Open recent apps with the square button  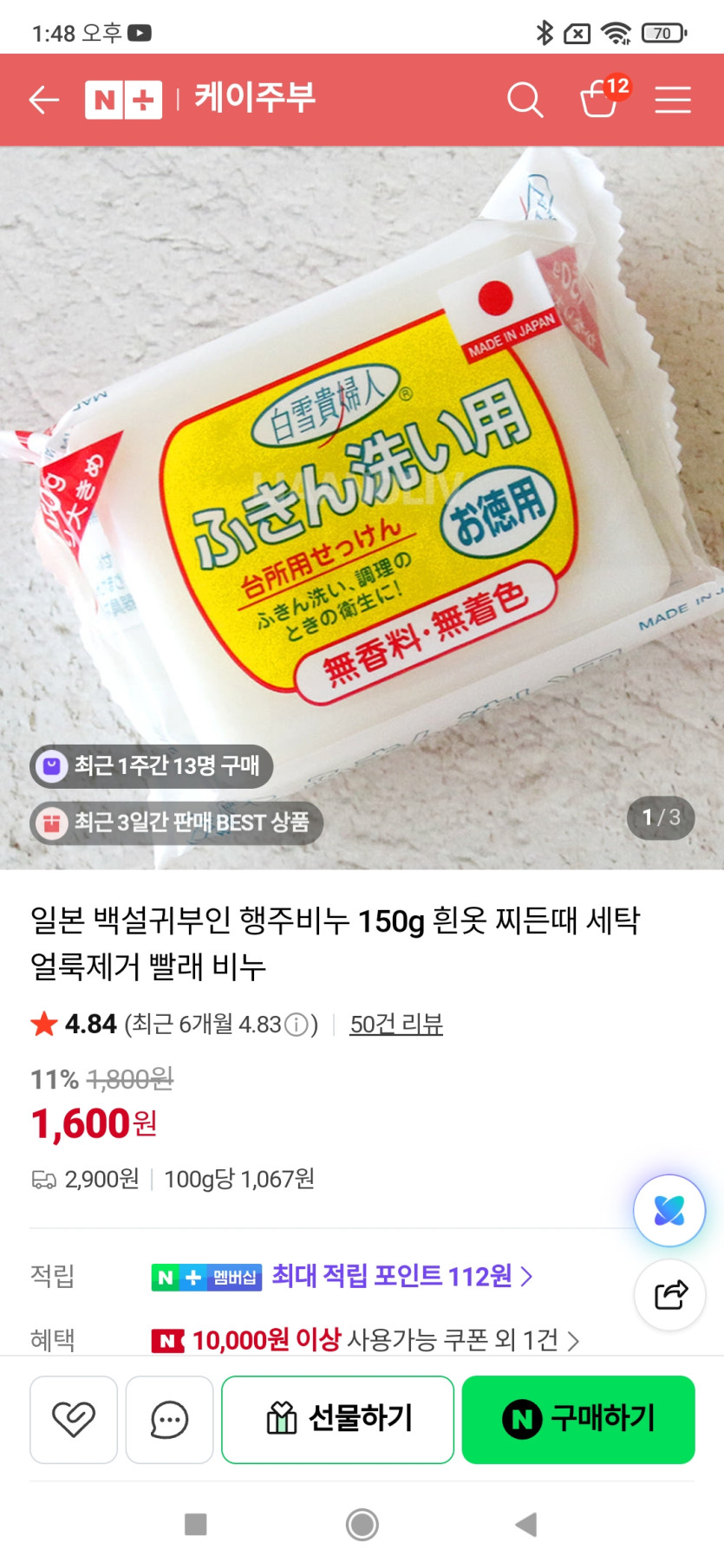(x=196, y=1525)
